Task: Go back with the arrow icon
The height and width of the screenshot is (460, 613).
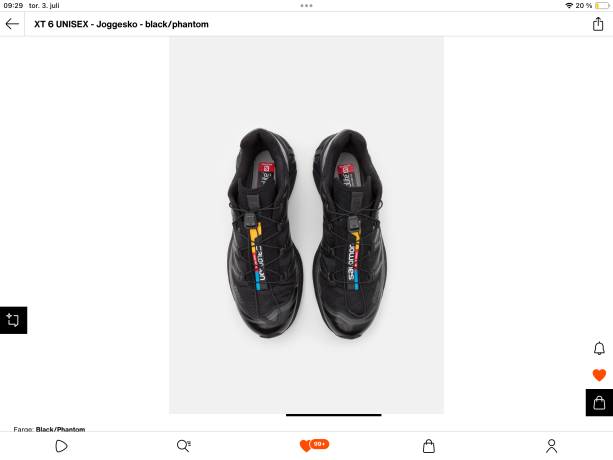Action: point(12,24)
